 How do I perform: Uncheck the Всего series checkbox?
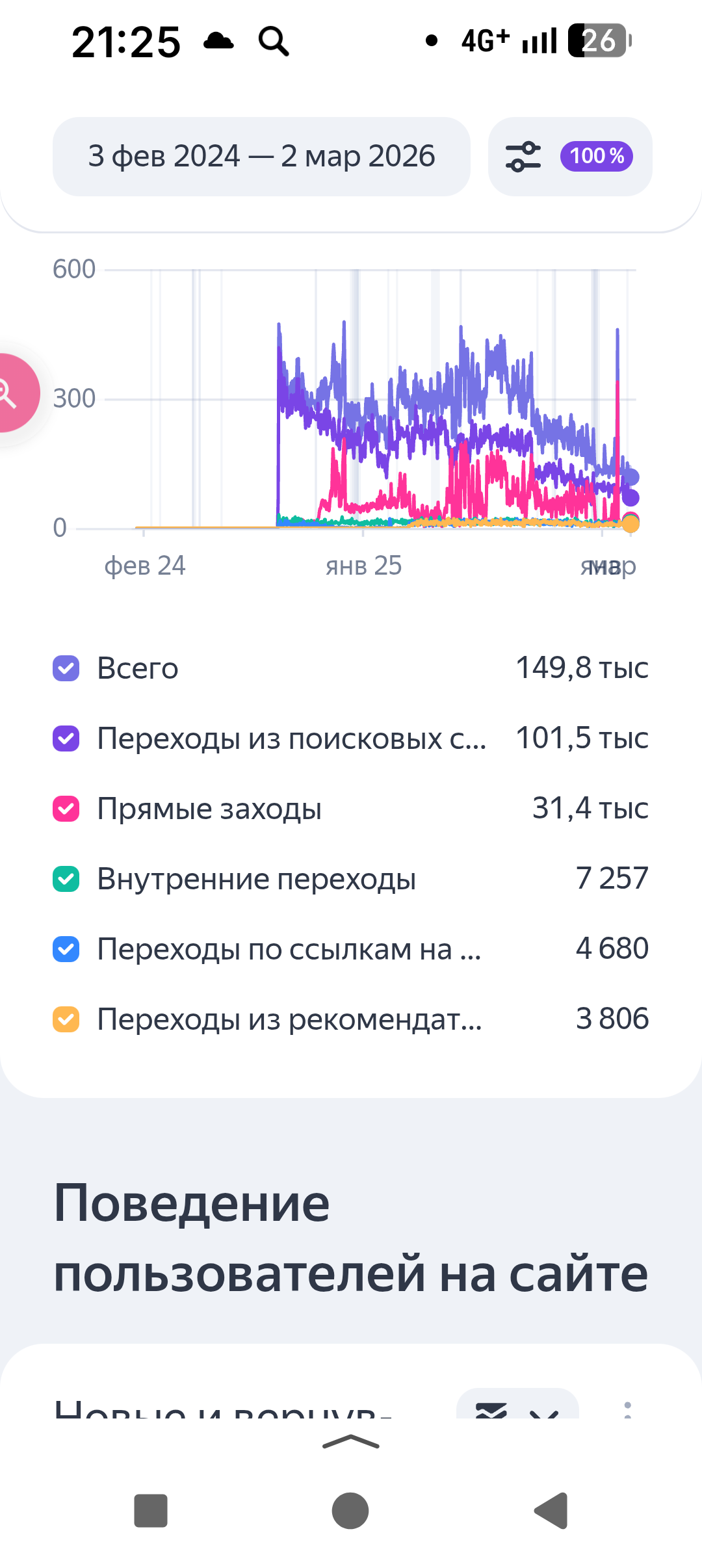tap(66, 668)
